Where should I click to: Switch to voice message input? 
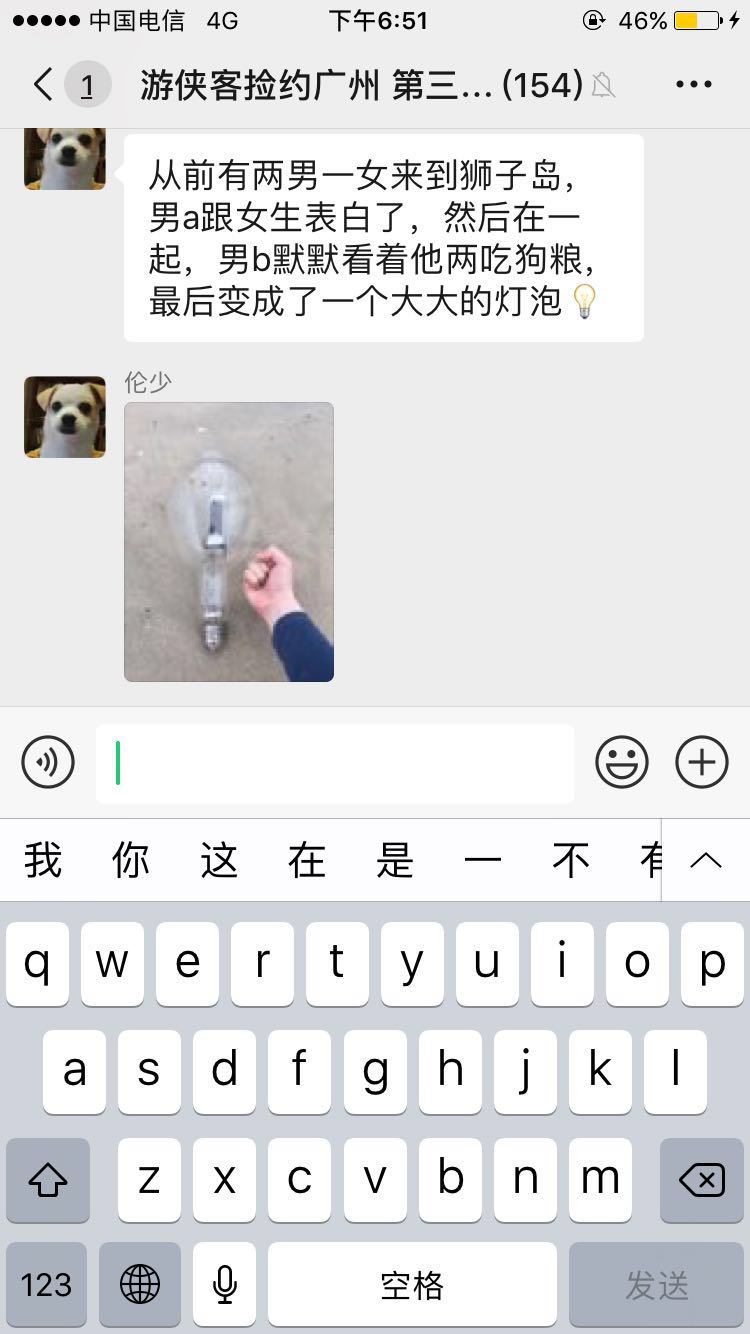coord(48,763)
